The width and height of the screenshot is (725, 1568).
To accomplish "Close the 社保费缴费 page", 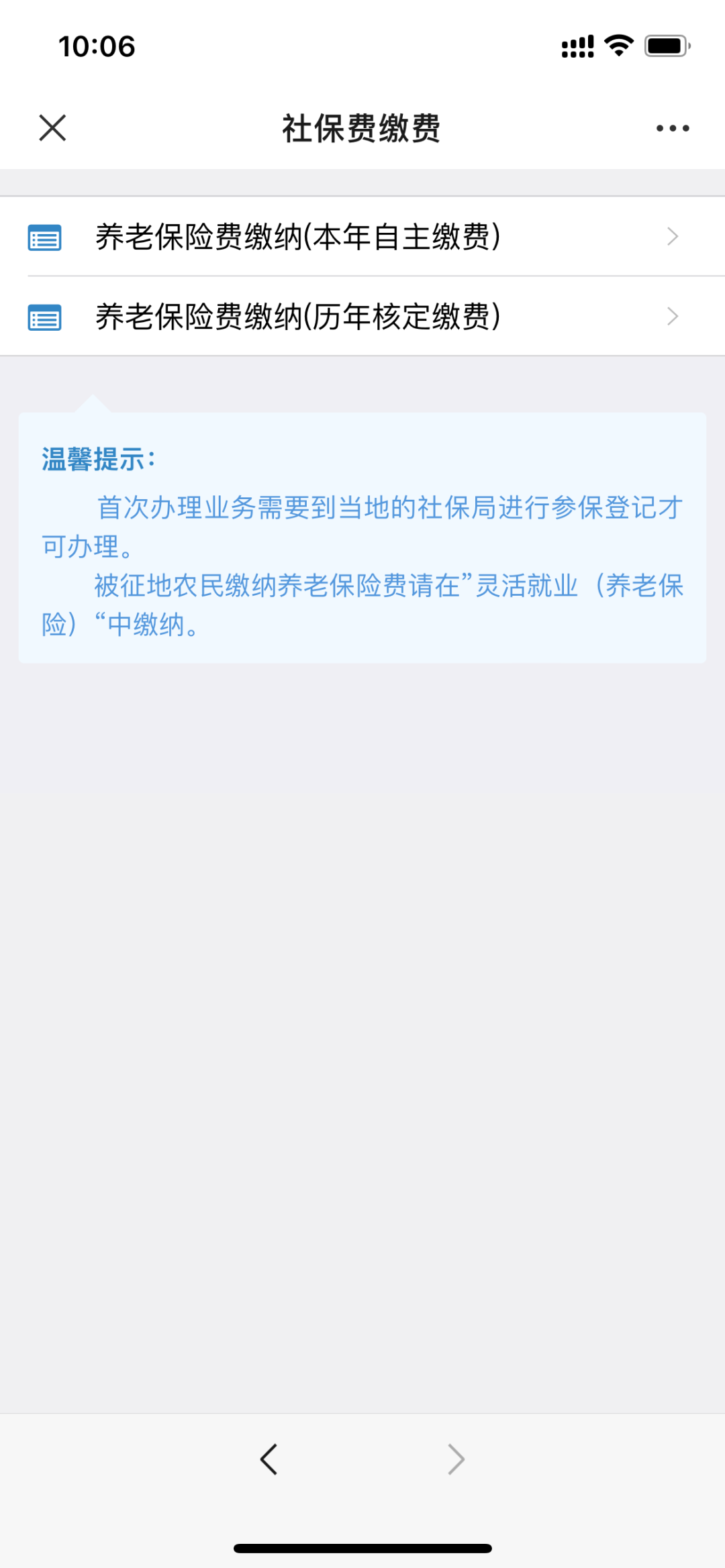I will tap(52, 127).
